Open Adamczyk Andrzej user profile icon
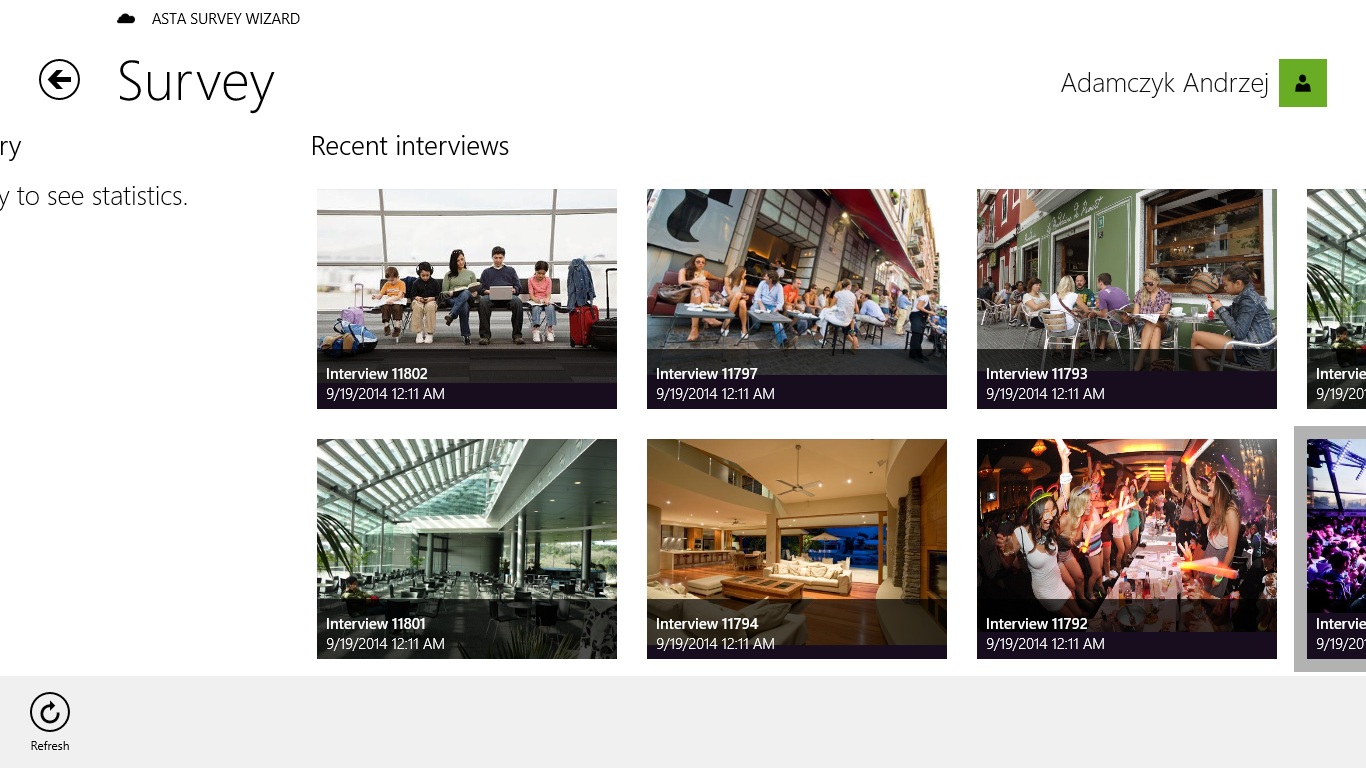Viewport: 1366px width, 768px height. pyautogui.click(x=1302, y=83)
